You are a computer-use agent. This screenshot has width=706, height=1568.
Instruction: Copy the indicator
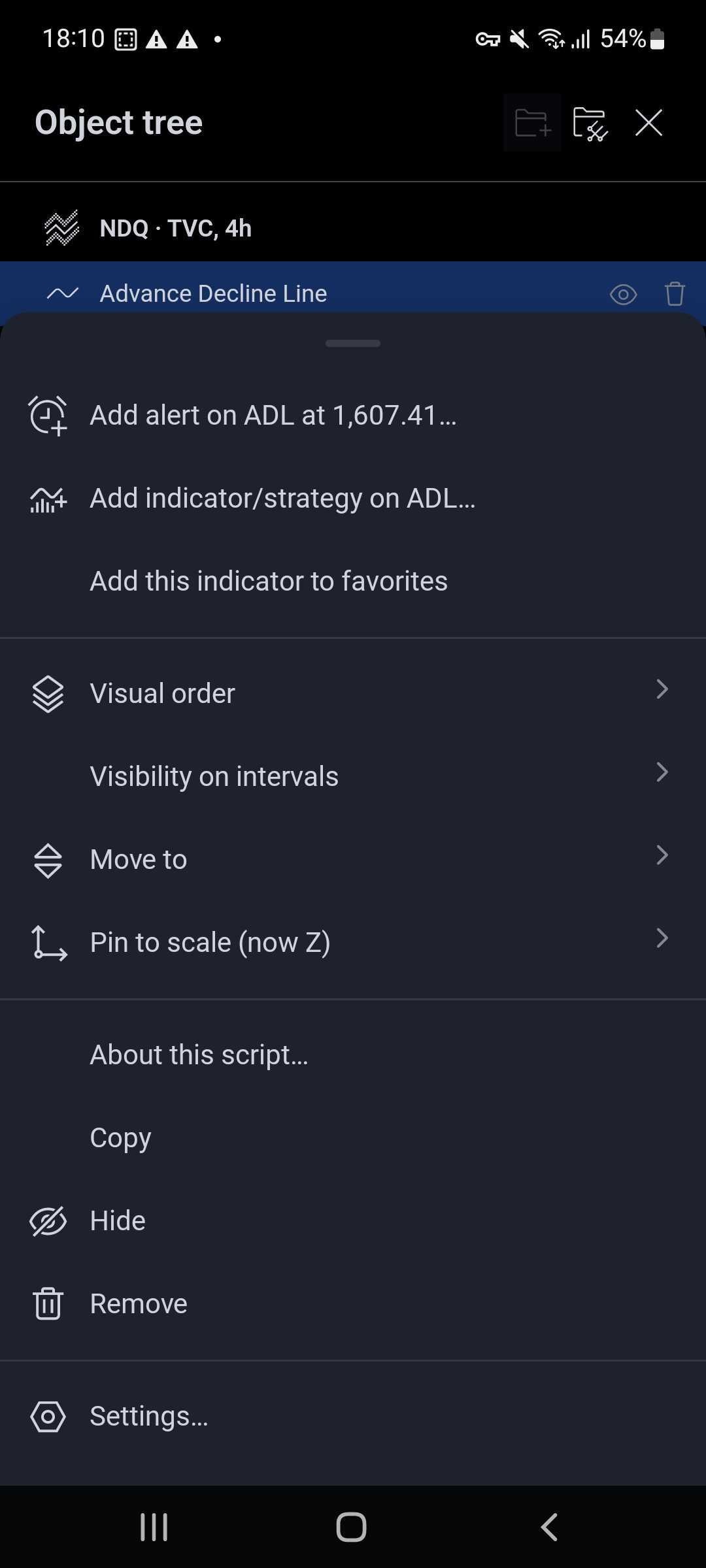[x=353, y=1137]
